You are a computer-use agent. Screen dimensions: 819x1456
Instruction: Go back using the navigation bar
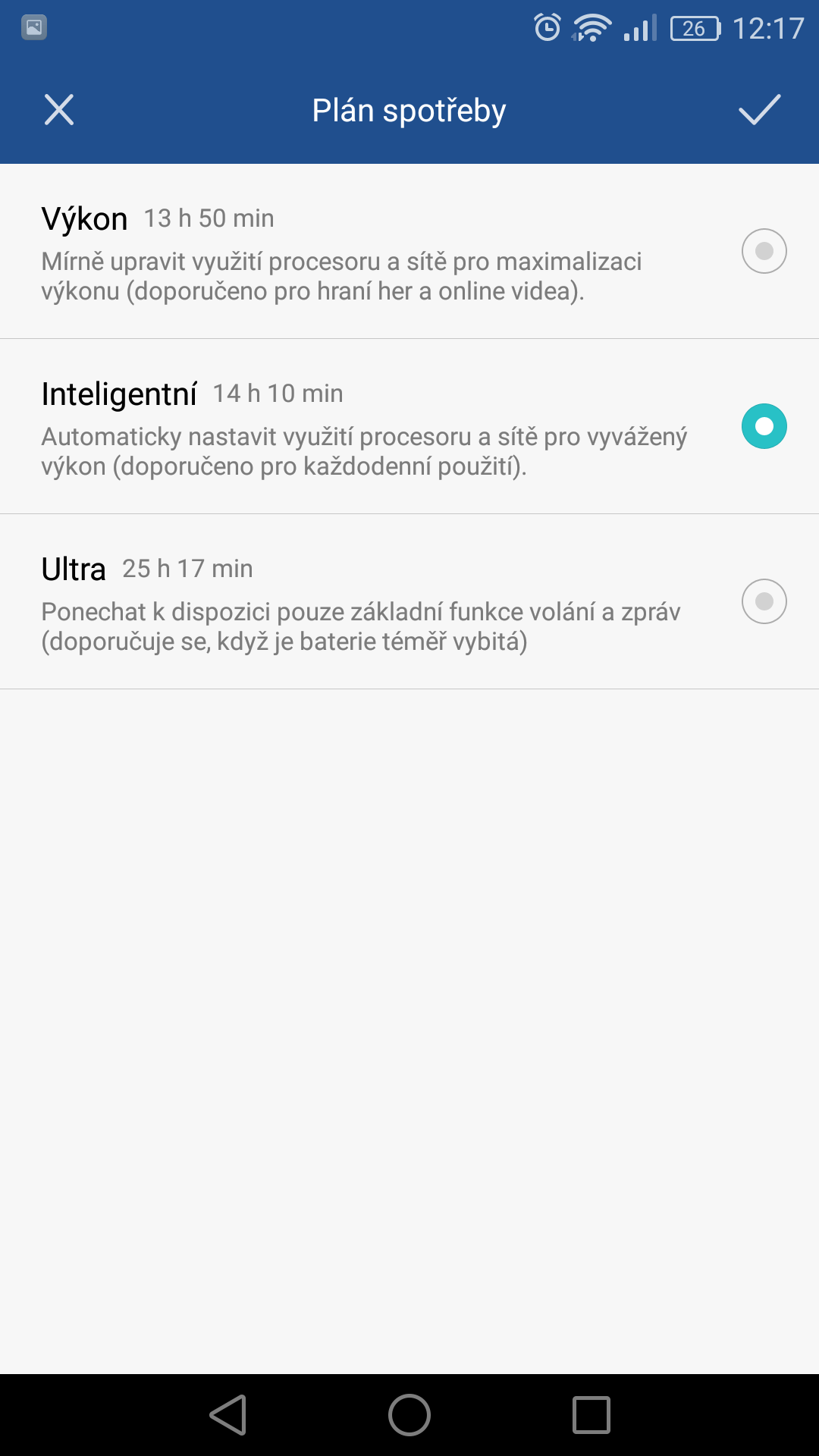tap(228, 1415)
